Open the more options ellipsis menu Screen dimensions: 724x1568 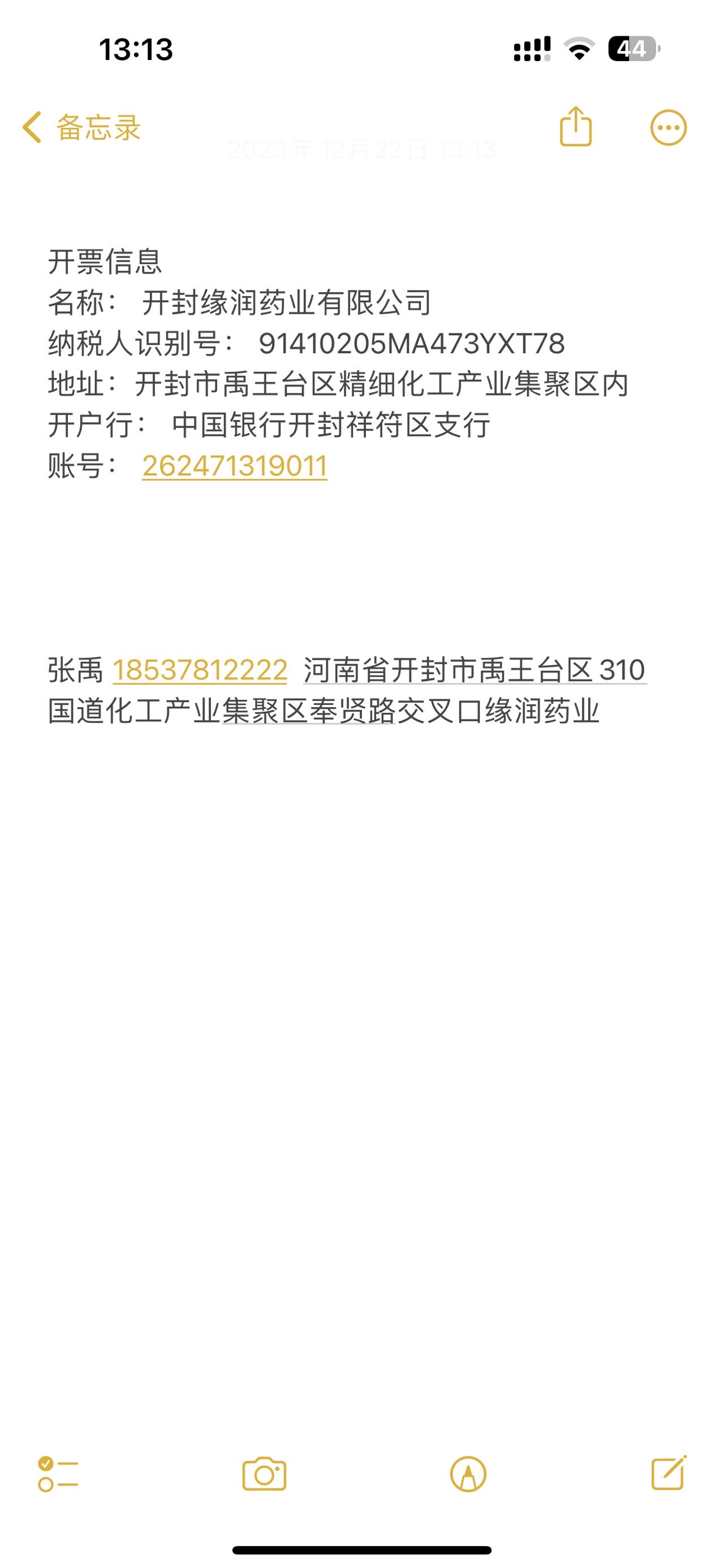tap(668, 128)
